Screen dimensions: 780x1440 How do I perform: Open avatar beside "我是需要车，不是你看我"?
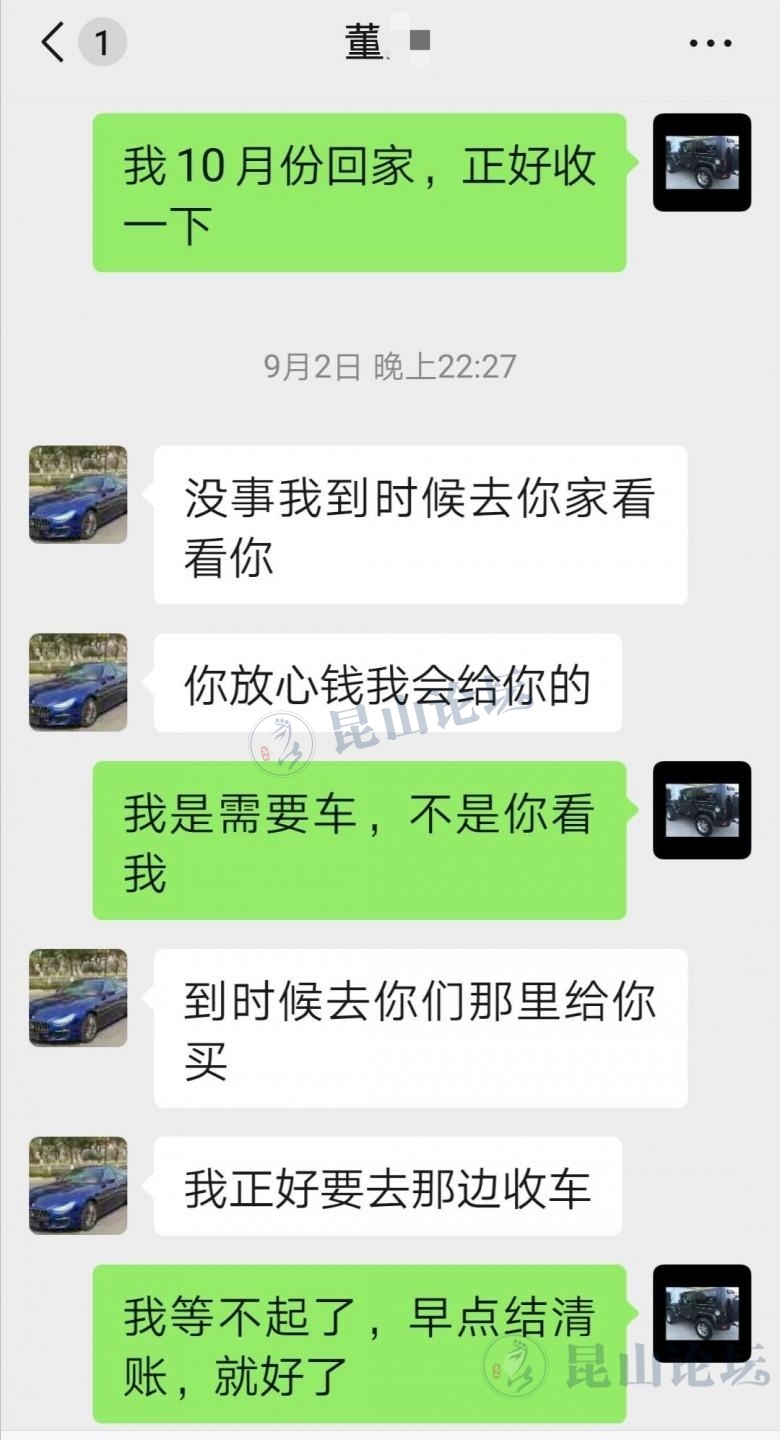(701, 810)
